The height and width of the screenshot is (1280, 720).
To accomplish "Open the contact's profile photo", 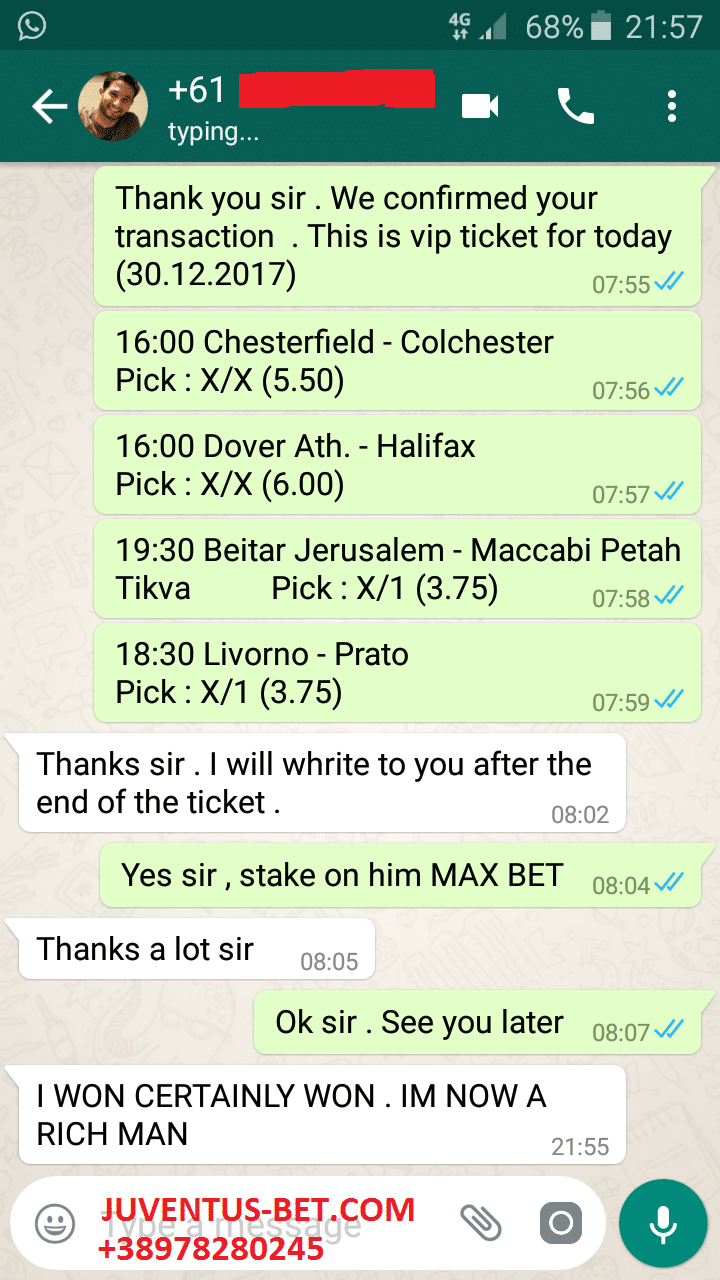I will (x=113, y=107).
